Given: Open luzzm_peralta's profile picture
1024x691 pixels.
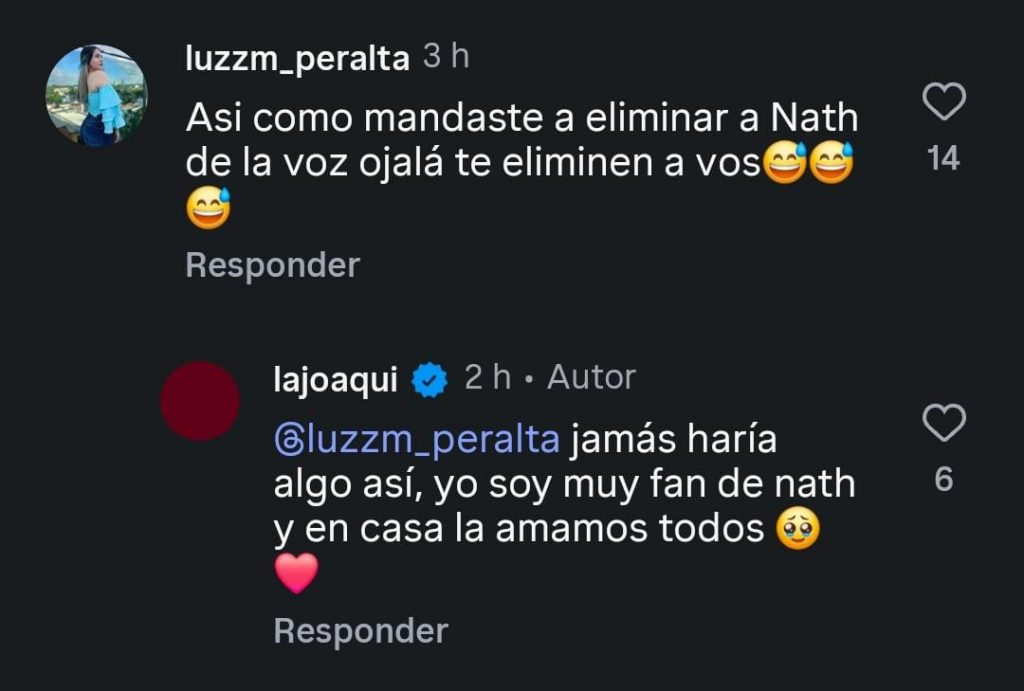Looking at the screenshot, I should coord(97,96).
